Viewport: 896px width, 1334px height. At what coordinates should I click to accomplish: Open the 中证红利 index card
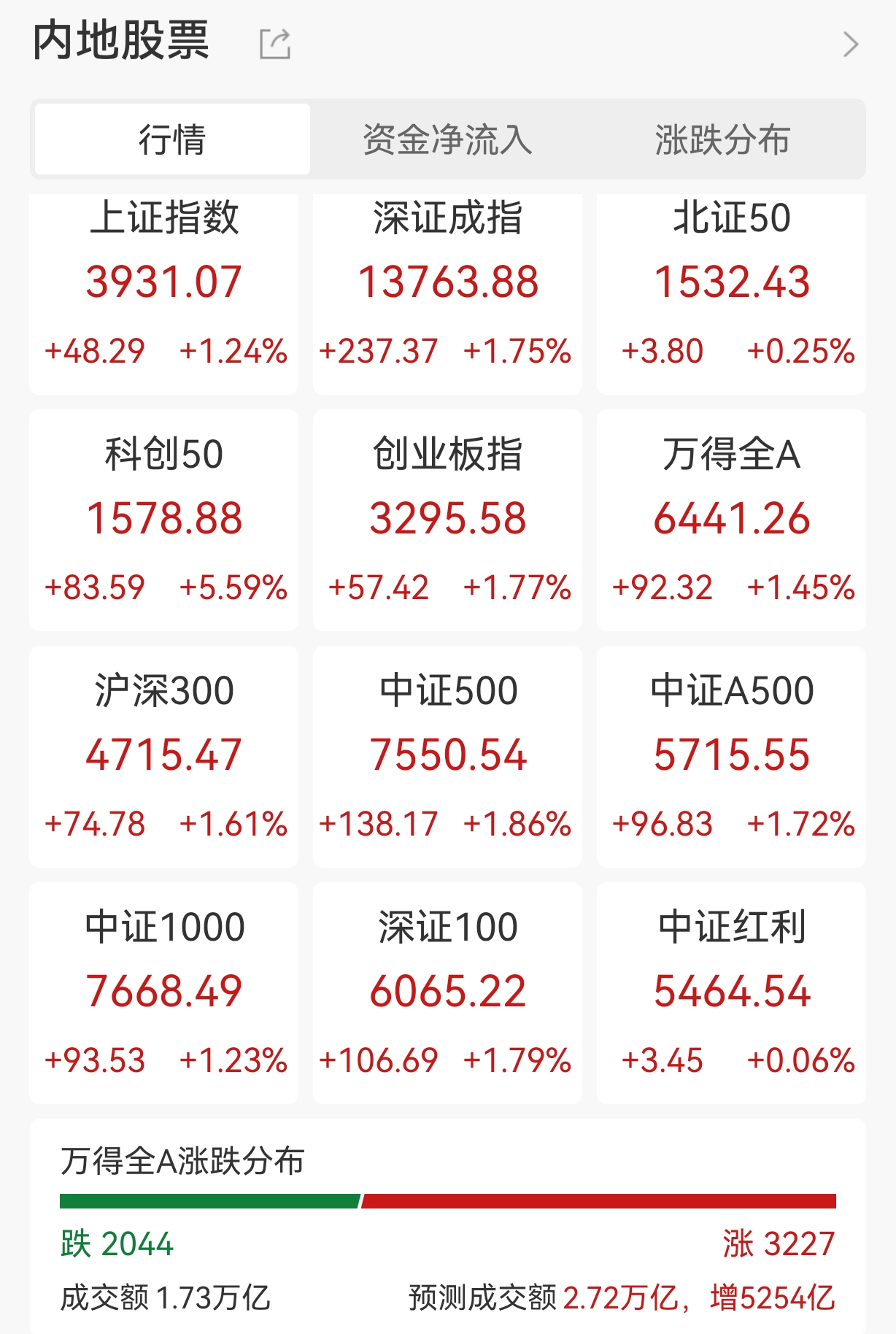[x=731, y=992]
